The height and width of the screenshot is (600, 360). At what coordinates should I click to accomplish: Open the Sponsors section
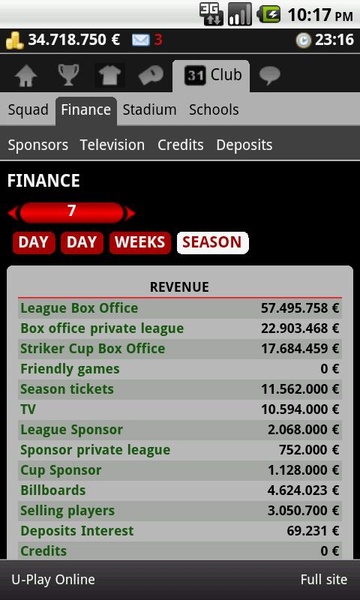[38, 145]
